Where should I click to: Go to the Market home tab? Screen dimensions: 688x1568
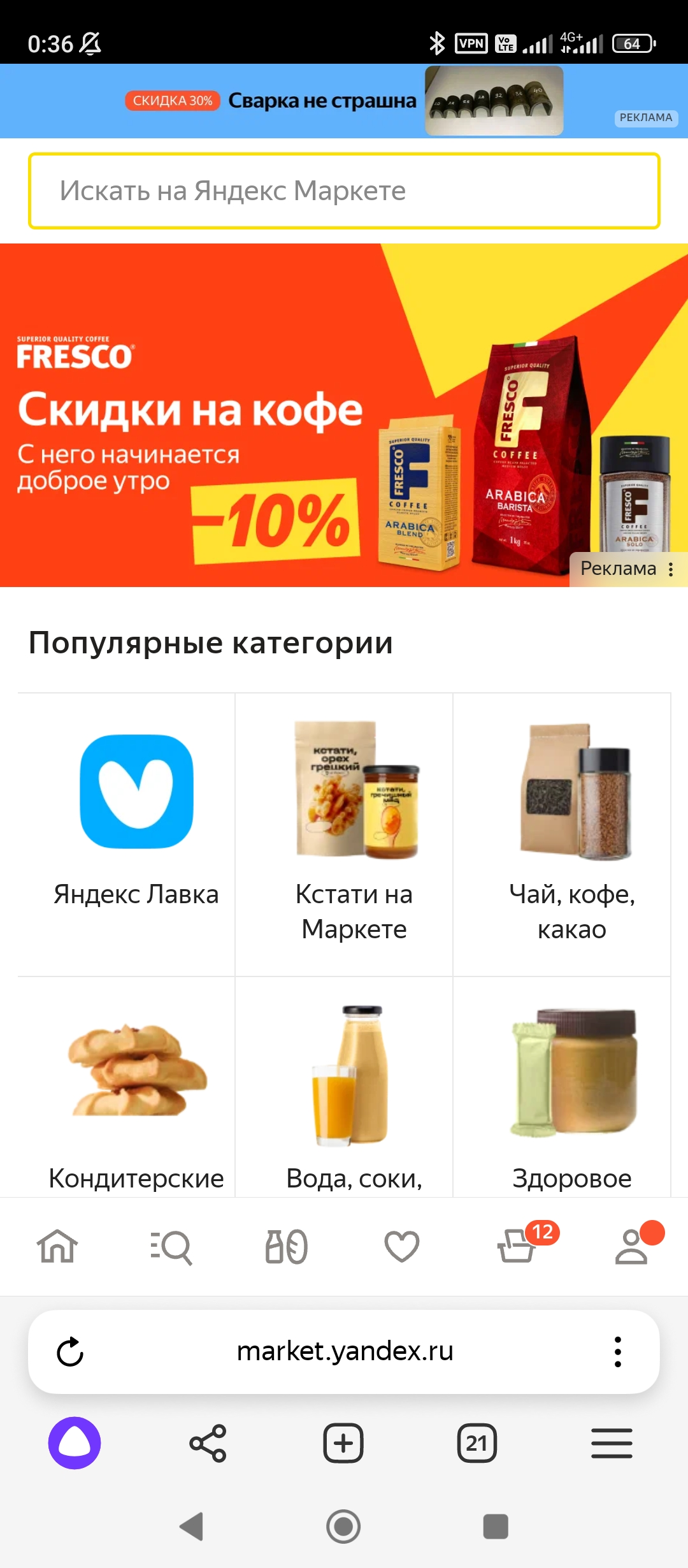coord(57,1246)
